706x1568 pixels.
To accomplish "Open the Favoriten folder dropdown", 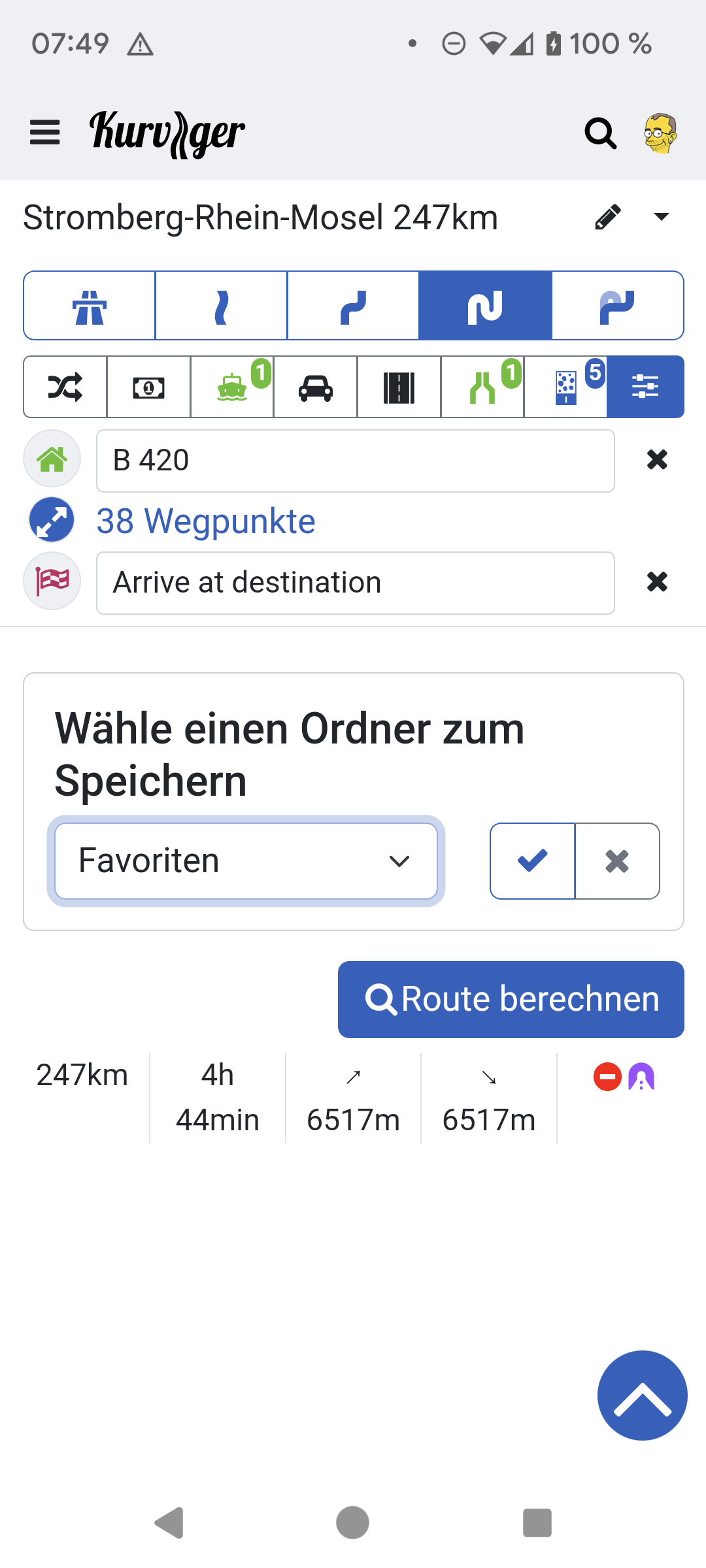I will [246, 860].
